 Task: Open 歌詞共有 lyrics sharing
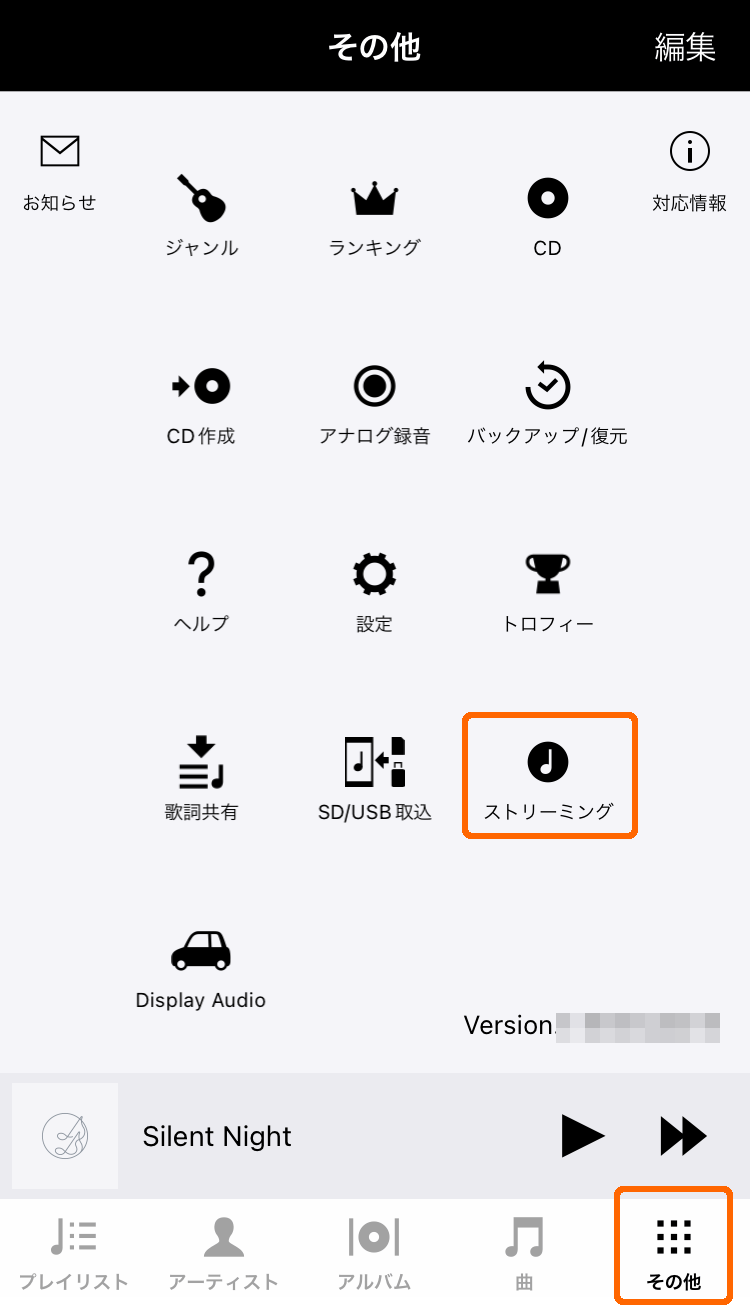201,780
